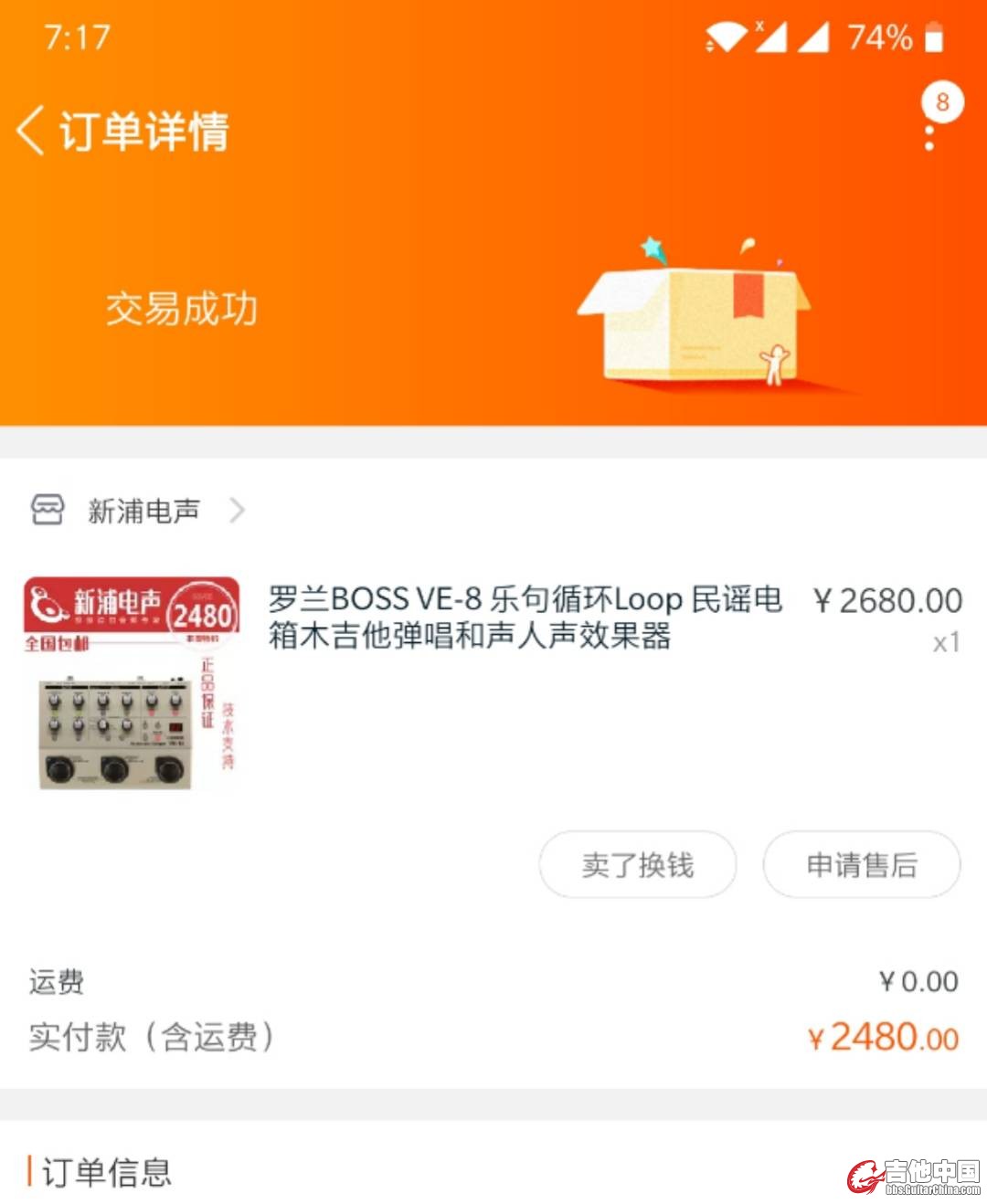
Task: Open the overflow menu with badge 8
Action: (x=930, y=121)
